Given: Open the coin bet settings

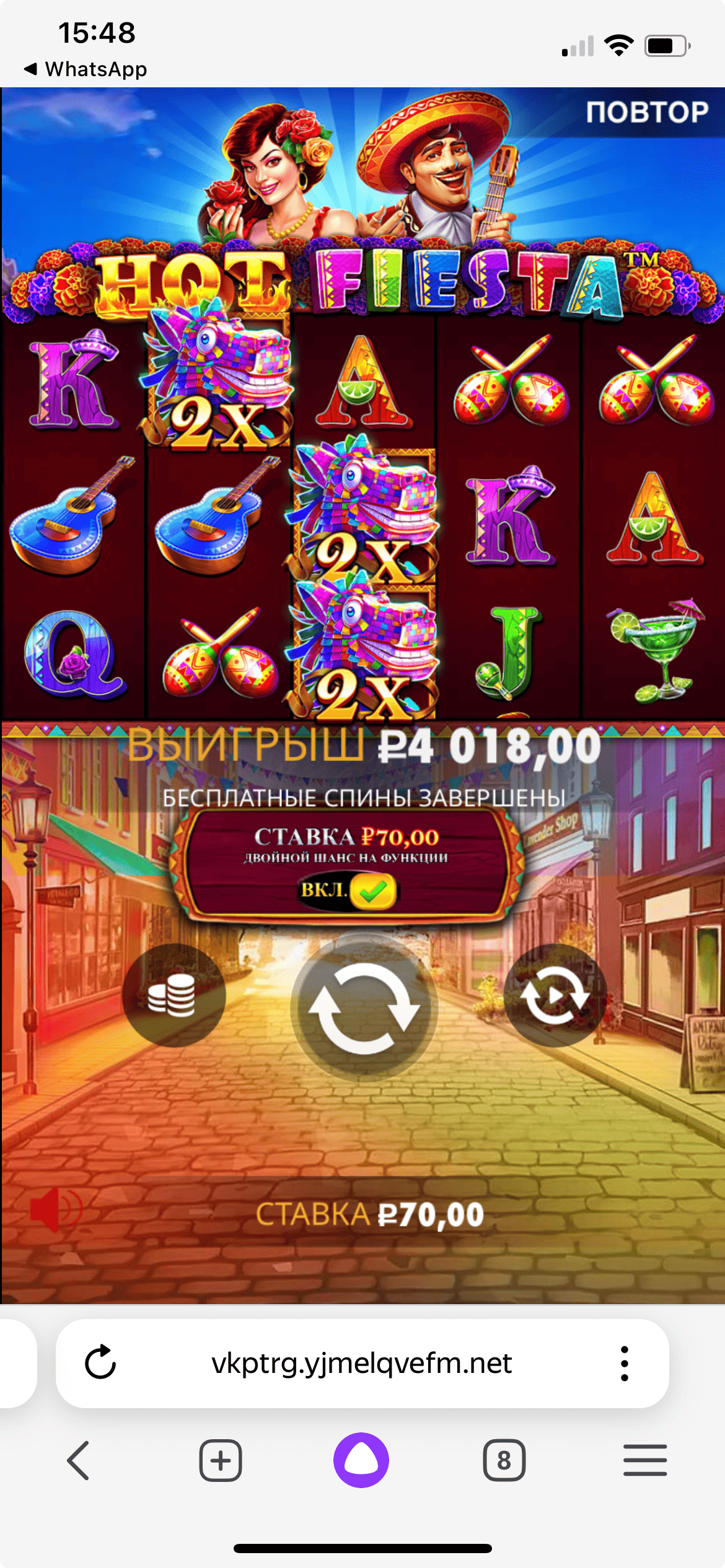Looking at the screenshot, I should pyautogui.click(x=174, y=995).
